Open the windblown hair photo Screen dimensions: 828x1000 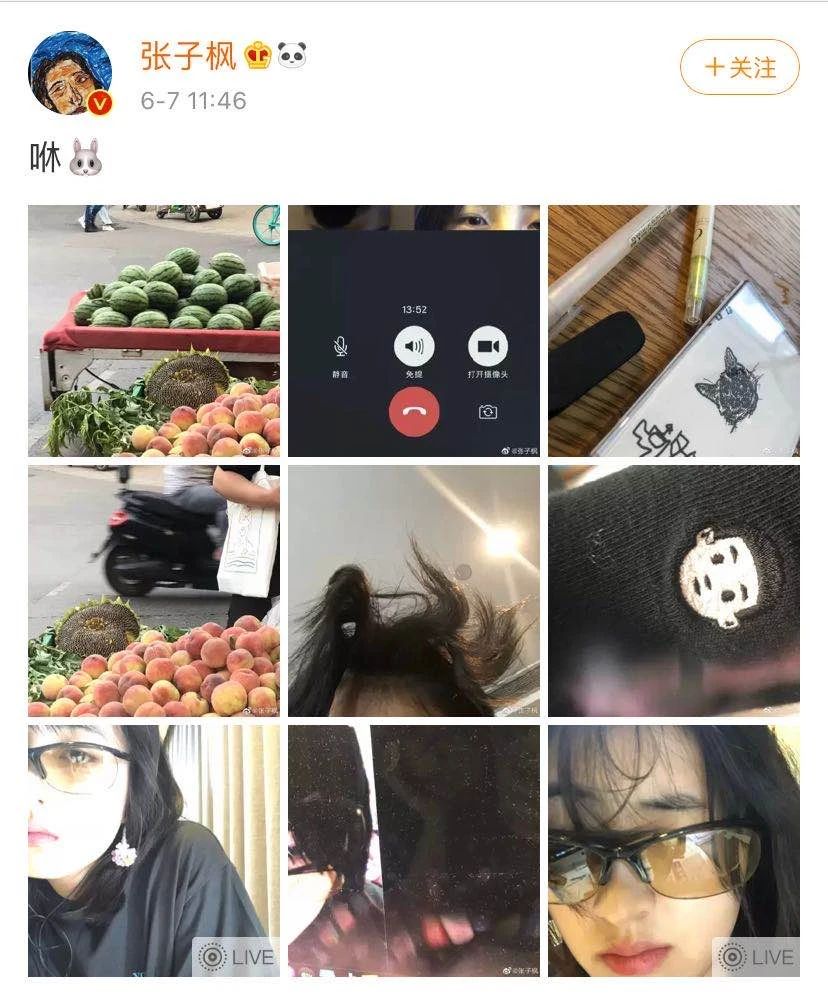pyautogui.click(x=414, y=591)
